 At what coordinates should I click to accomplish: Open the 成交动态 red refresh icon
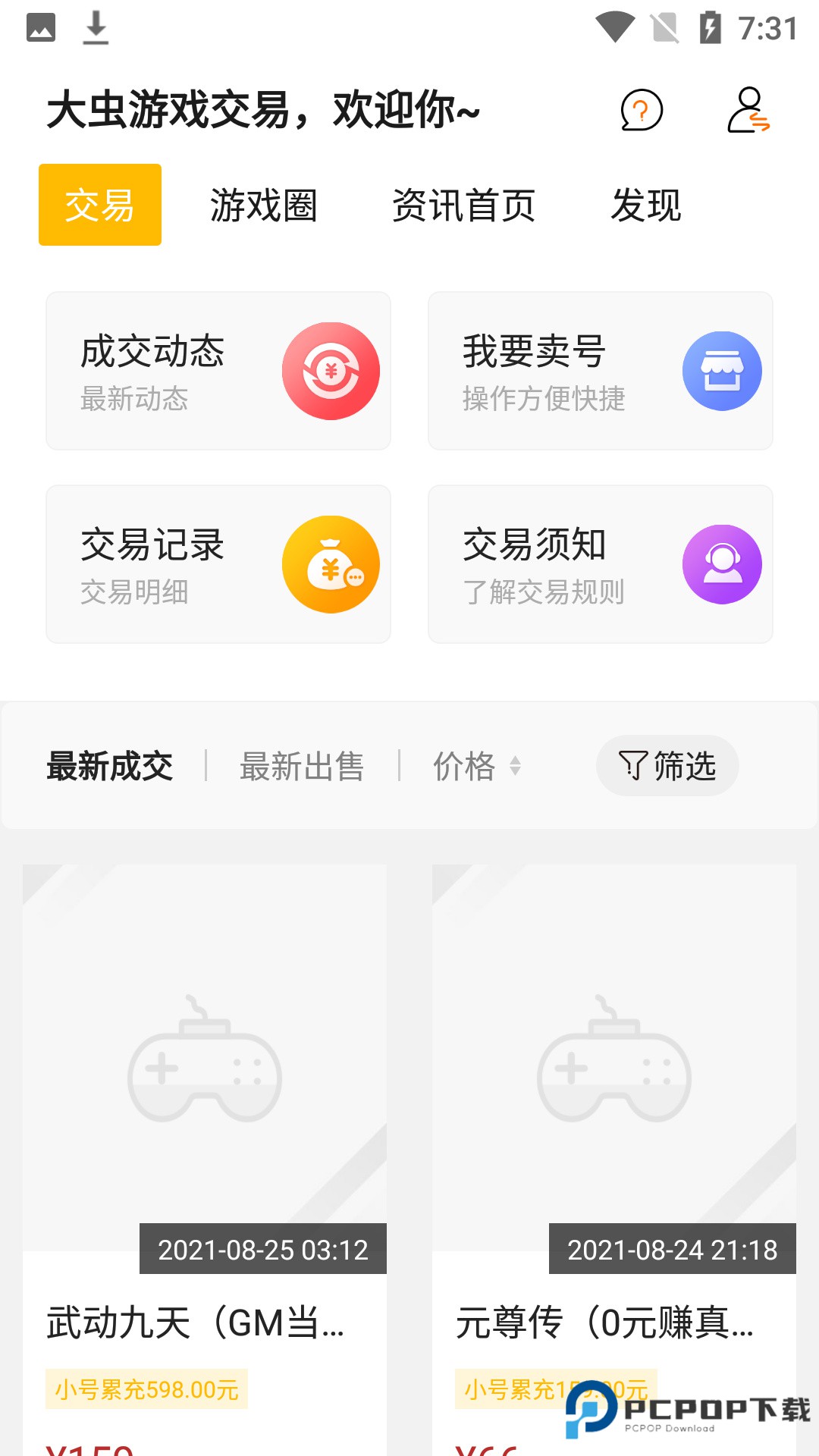pyautogui.click(x=331, y=369)
